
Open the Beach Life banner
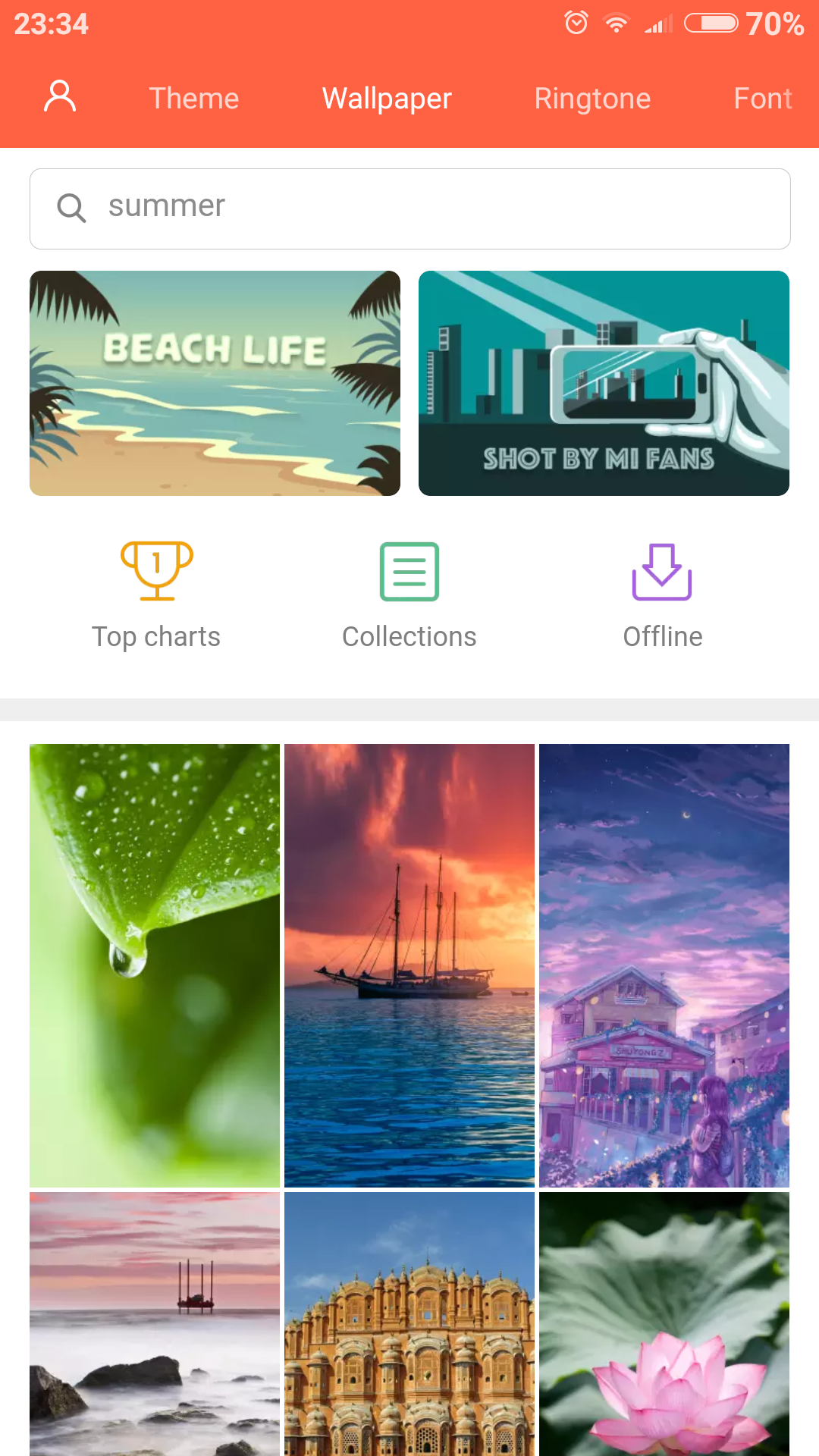point(215,383)
